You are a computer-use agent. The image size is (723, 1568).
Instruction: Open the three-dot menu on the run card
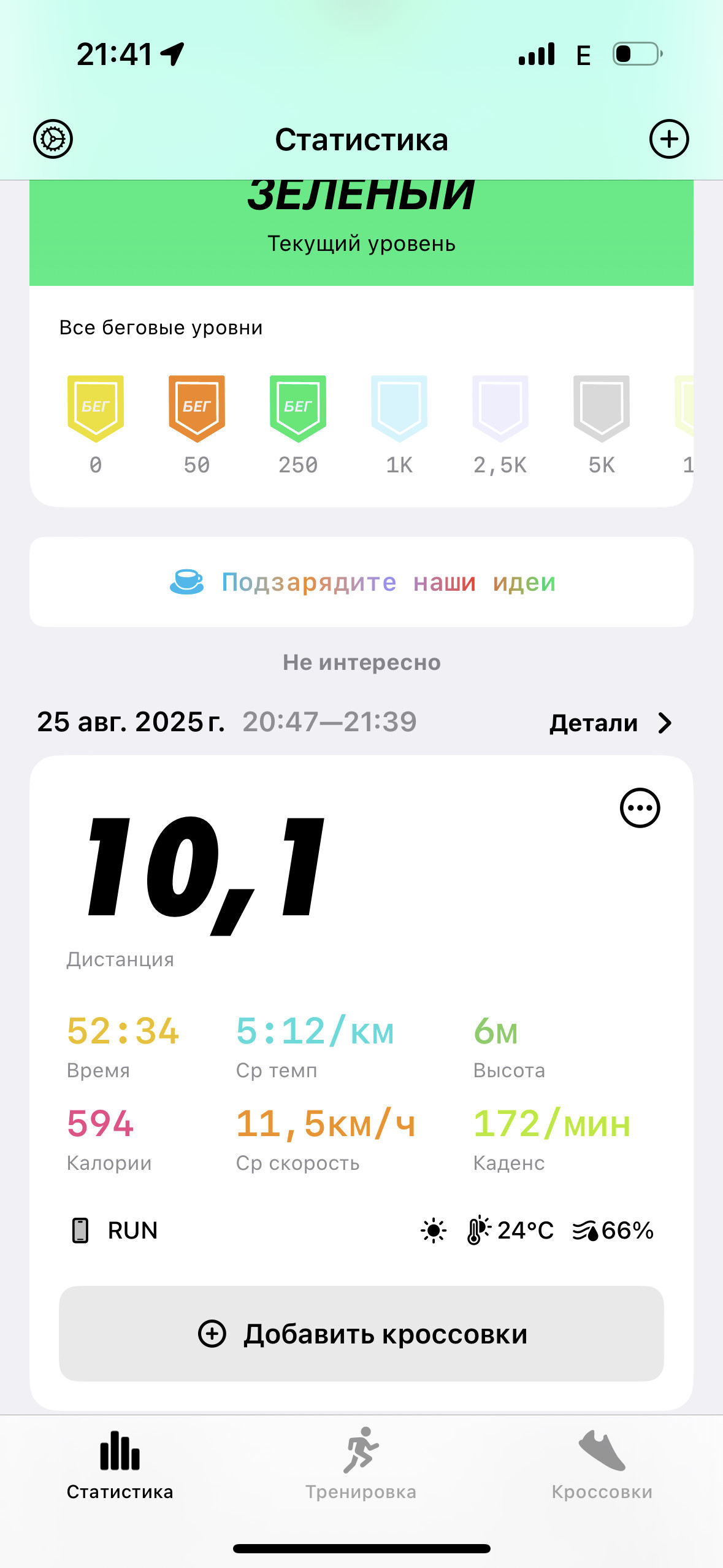coord(640,808)
